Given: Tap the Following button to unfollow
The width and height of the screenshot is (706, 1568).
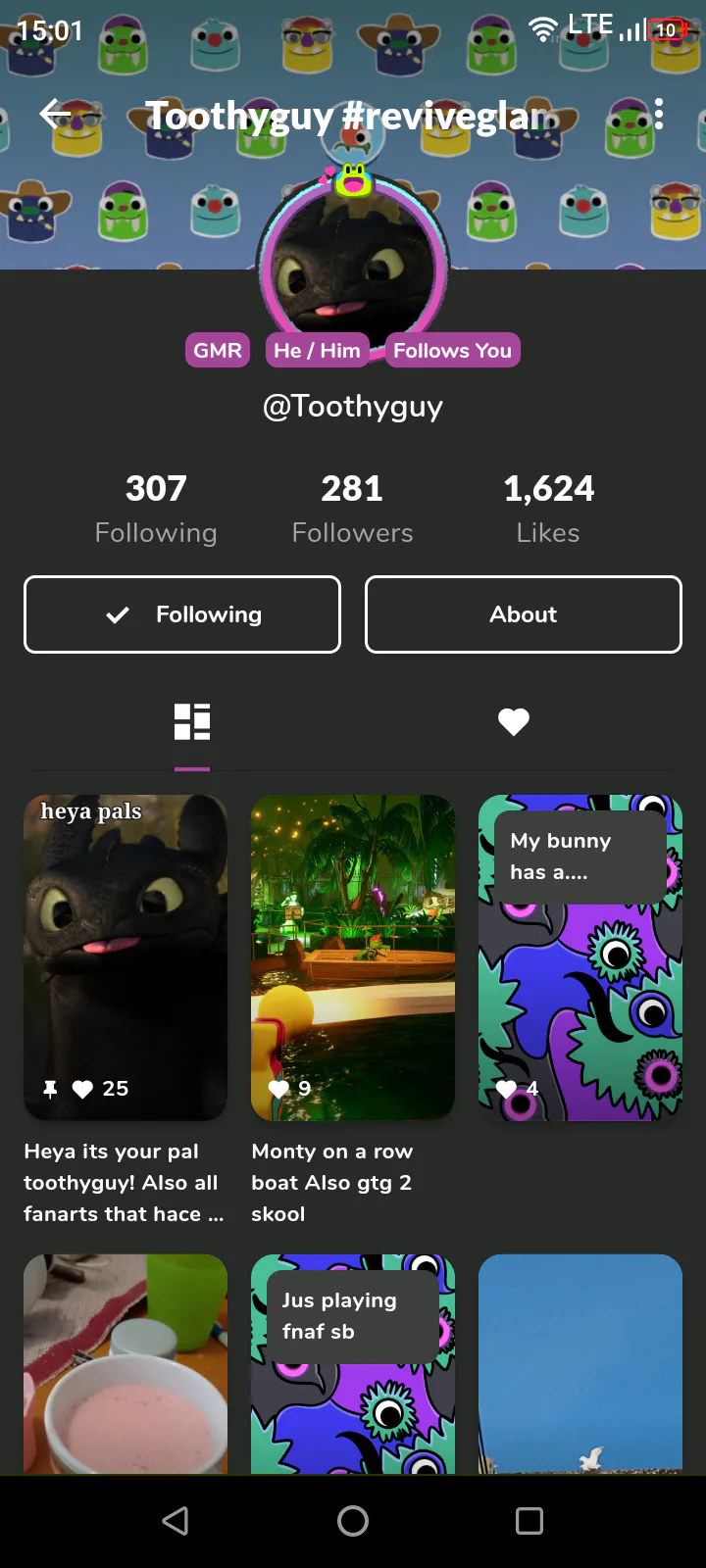Looking at the screenshot, I should point(182,614).
